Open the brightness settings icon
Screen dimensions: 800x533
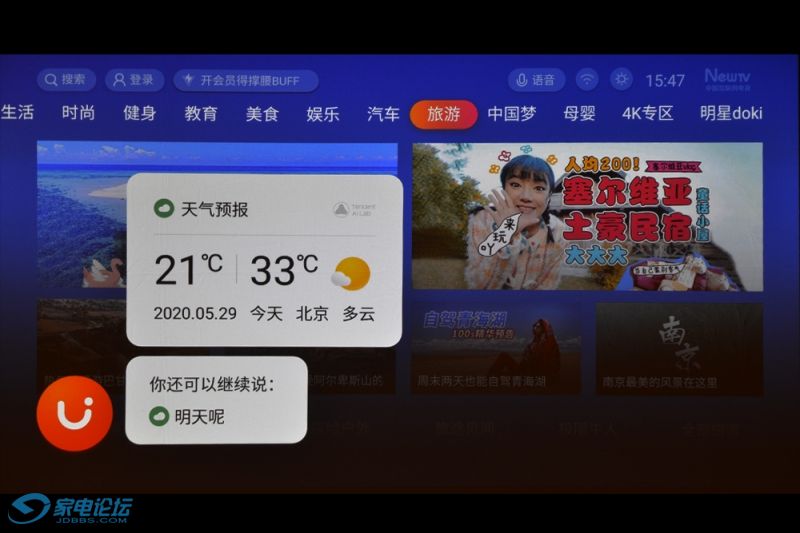pyautogui.click(x=622, y=80)
